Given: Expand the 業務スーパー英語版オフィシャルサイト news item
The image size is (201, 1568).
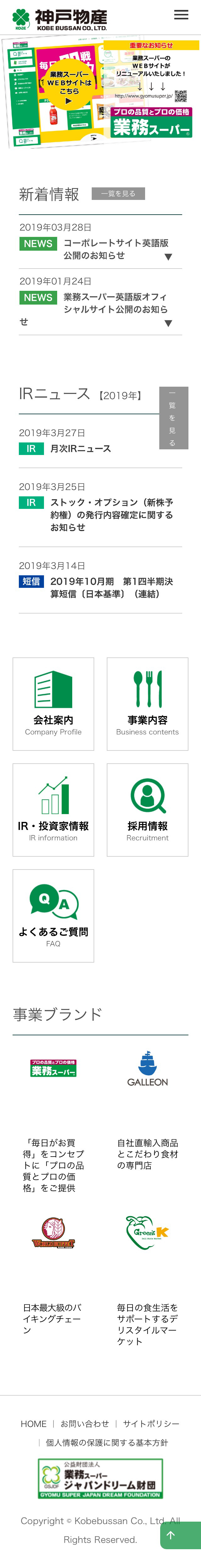Looking at the screenshot, I should (168, 323).
